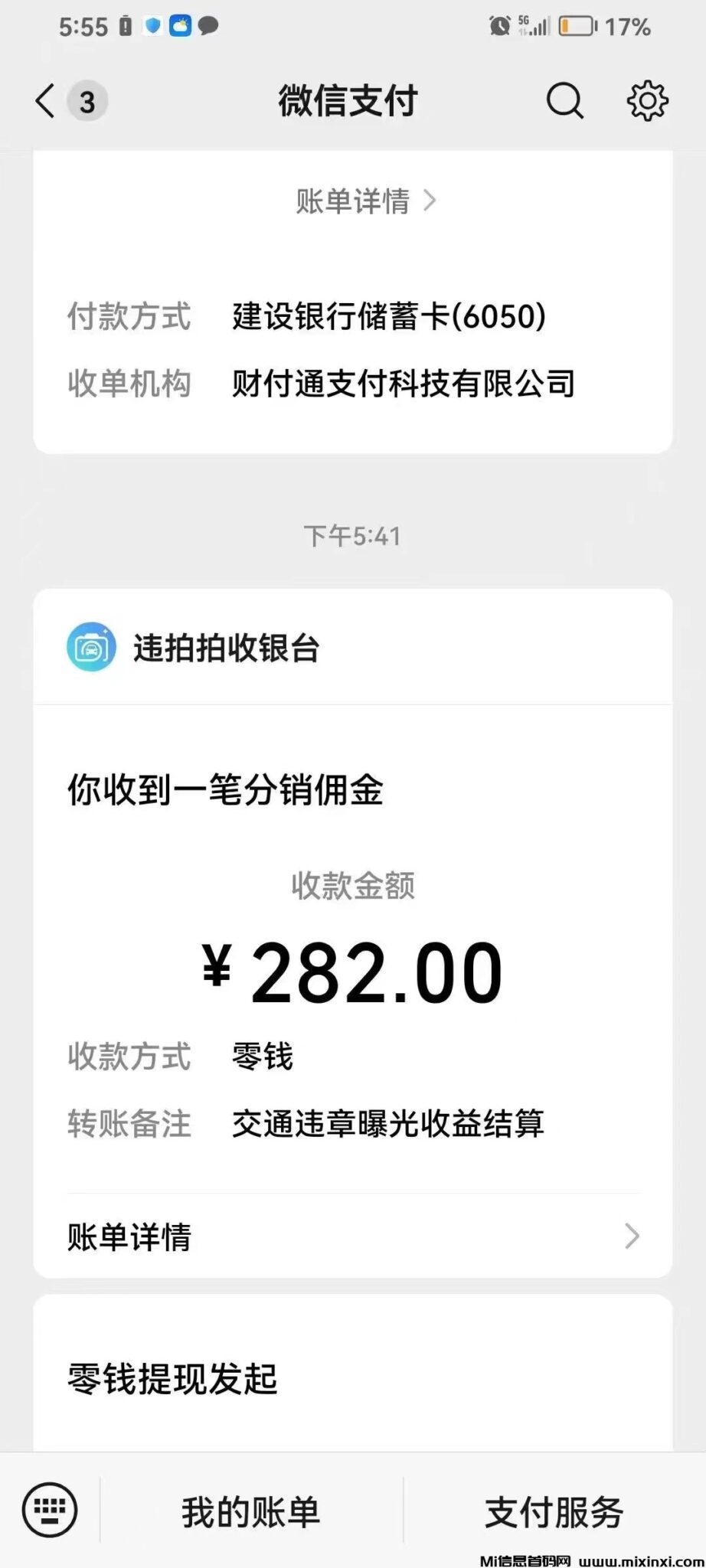Click the 财付通支付科技有限公司 acquirer text
The image size is (706, 1568).
coord(401,384)
